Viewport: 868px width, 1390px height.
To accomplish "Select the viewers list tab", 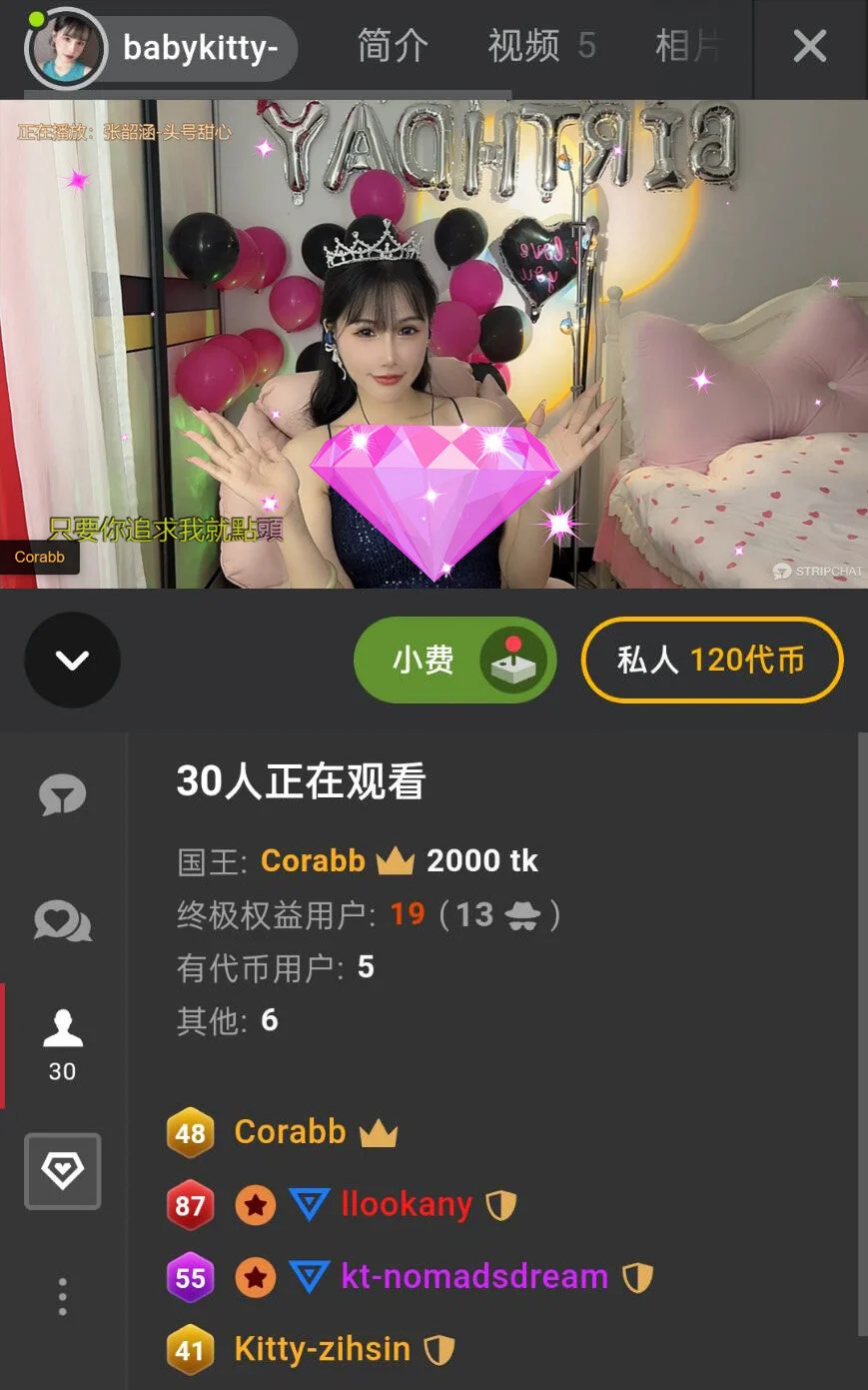I will pyautogui.click(x=62, y=1045).
